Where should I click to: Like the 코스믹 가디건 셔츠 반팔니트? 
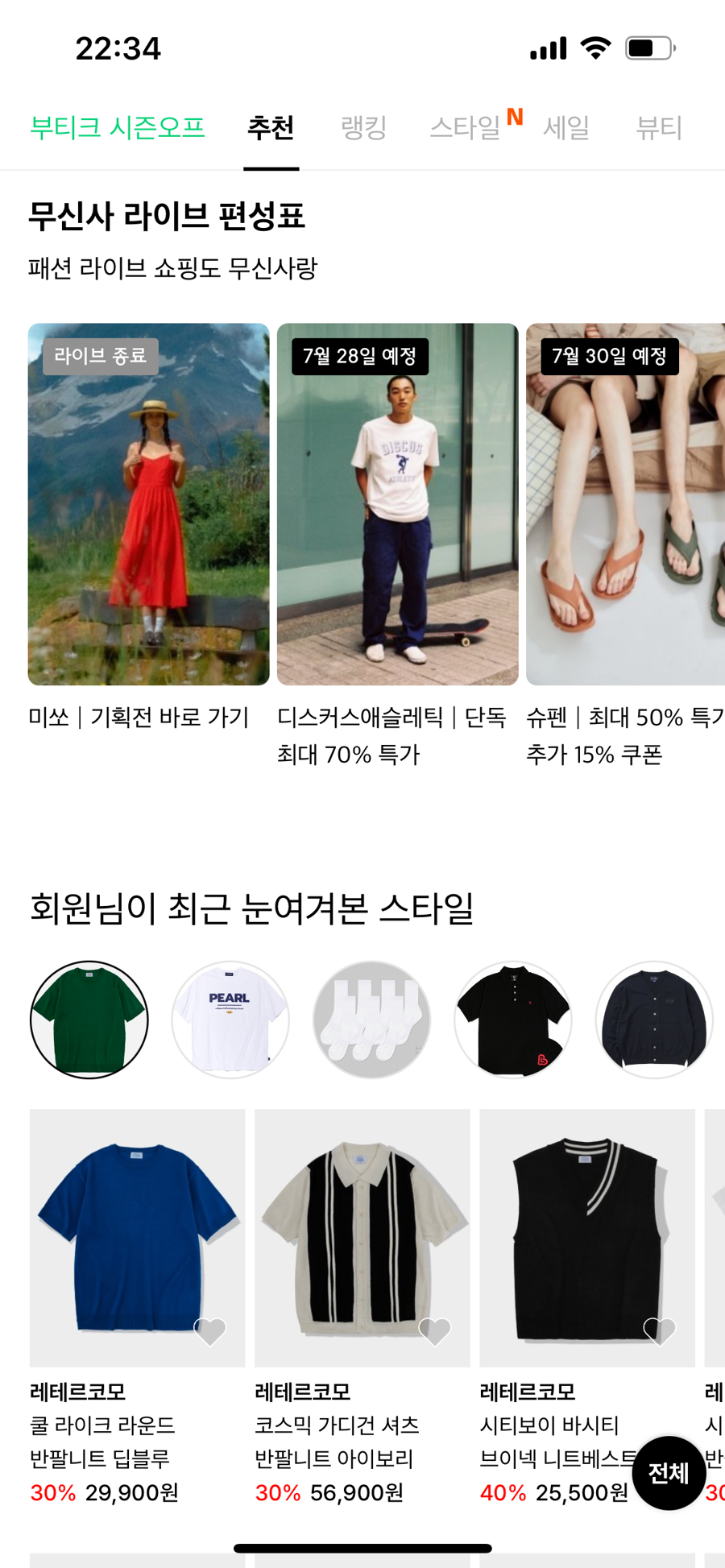(435, 1331)
